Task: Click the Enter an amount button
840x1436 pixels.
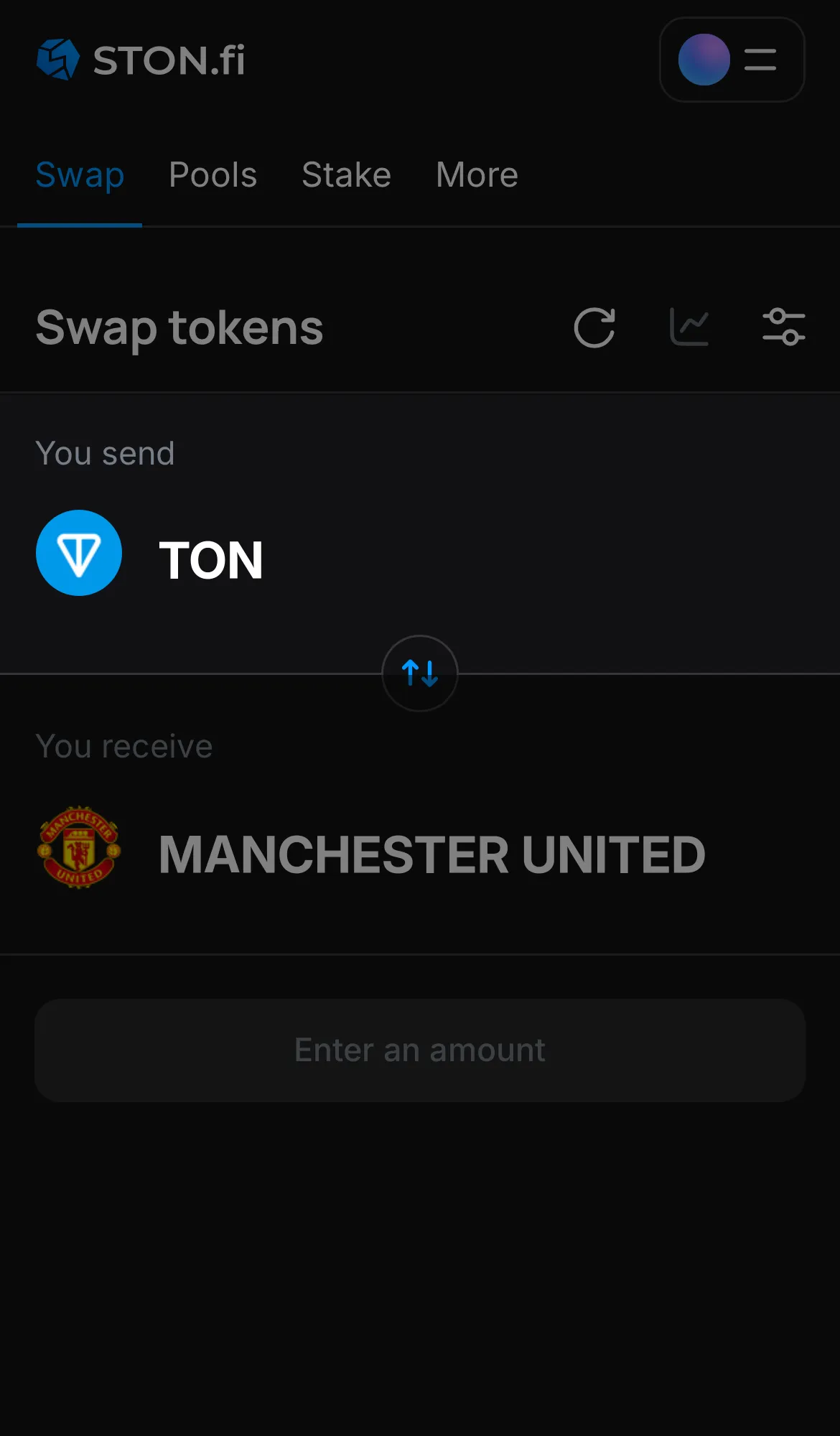Action: click(x=419, y=1050)
